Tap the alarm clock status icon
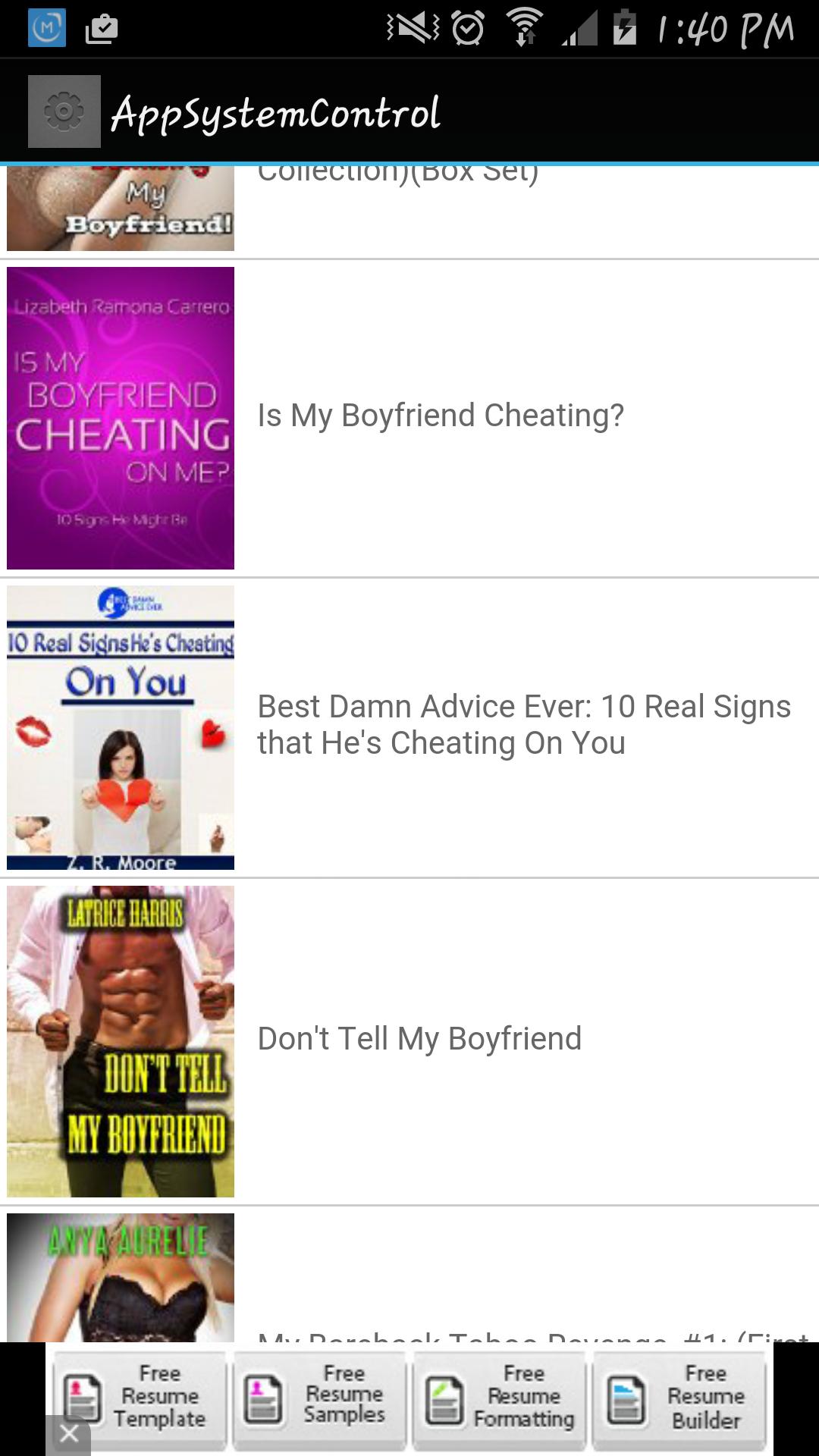 point(468,29)
